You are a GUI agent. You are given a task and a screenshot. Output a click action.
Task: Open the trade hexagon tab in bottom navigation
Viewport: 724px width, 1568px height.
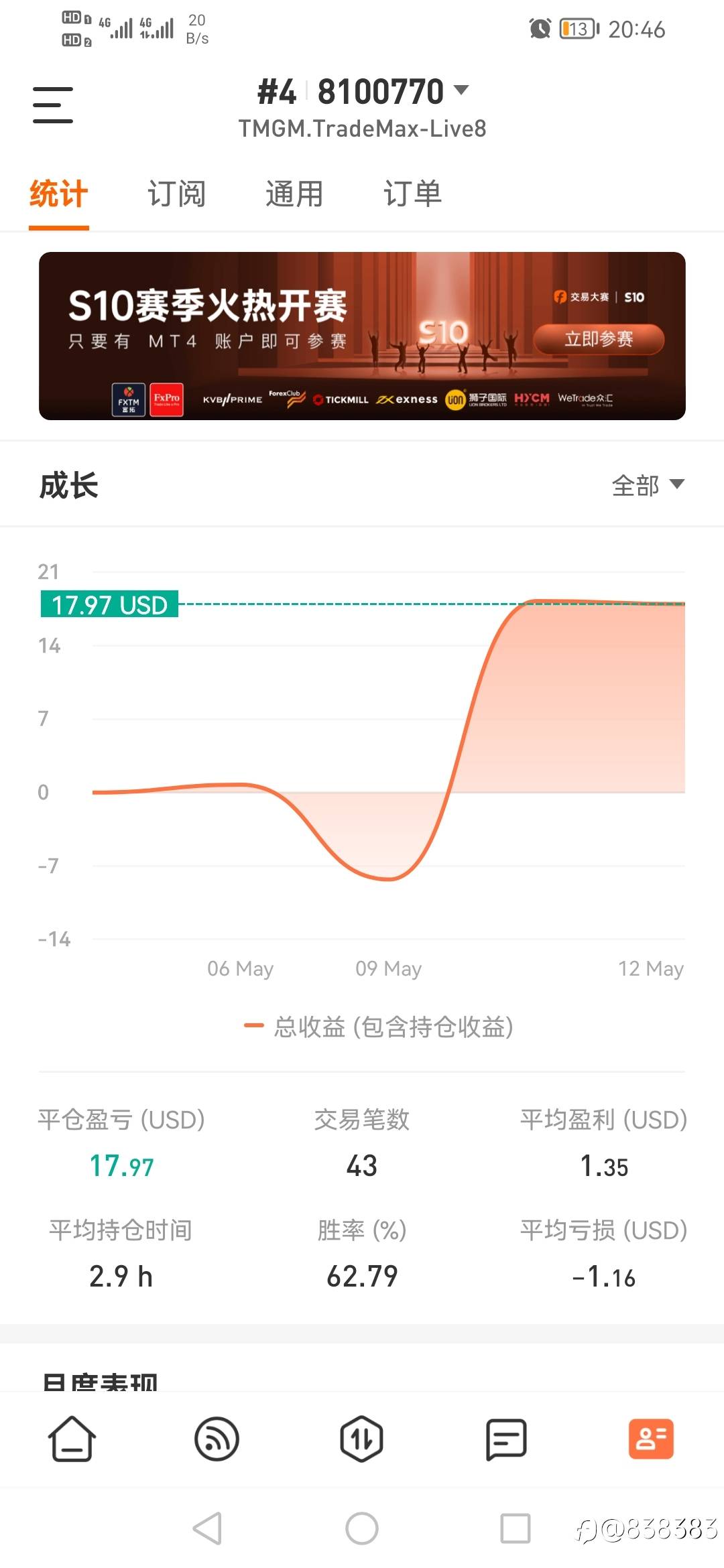pos(361,1439)
